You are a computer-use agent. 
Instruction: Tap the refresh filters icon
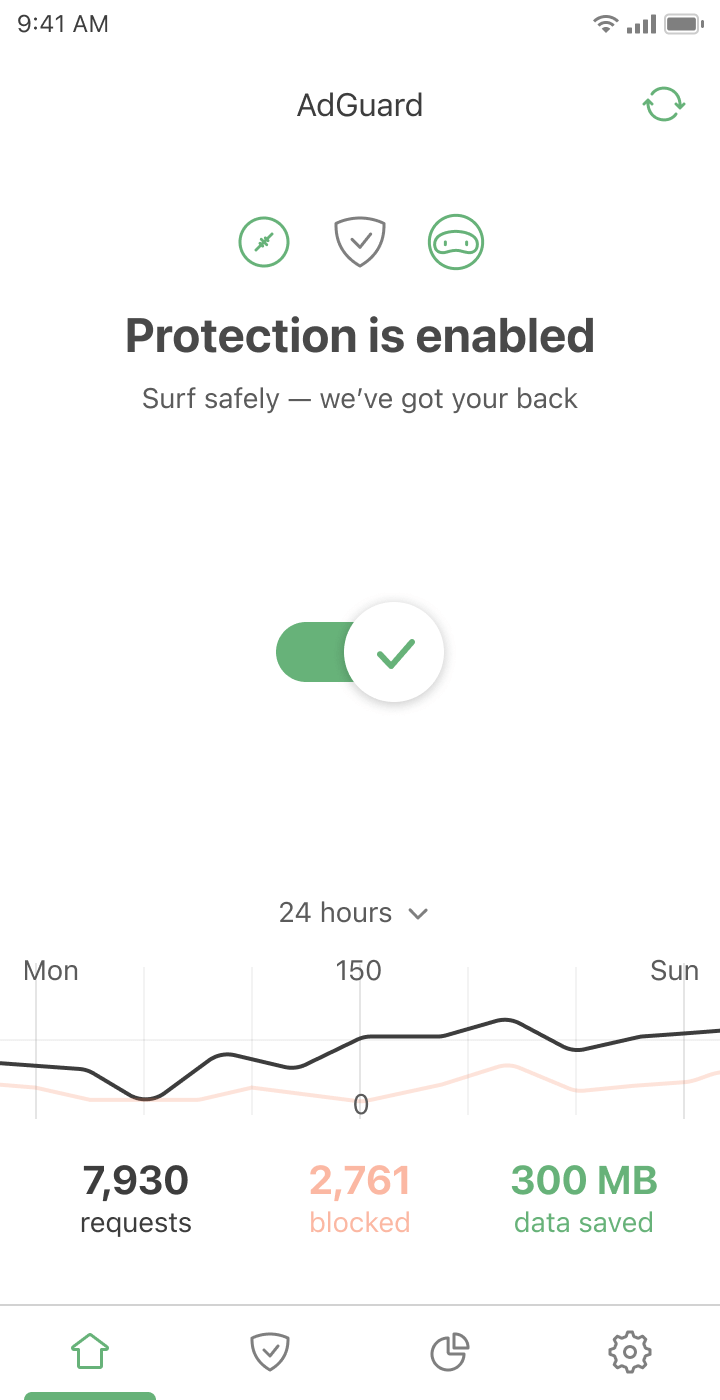point(664,104)
